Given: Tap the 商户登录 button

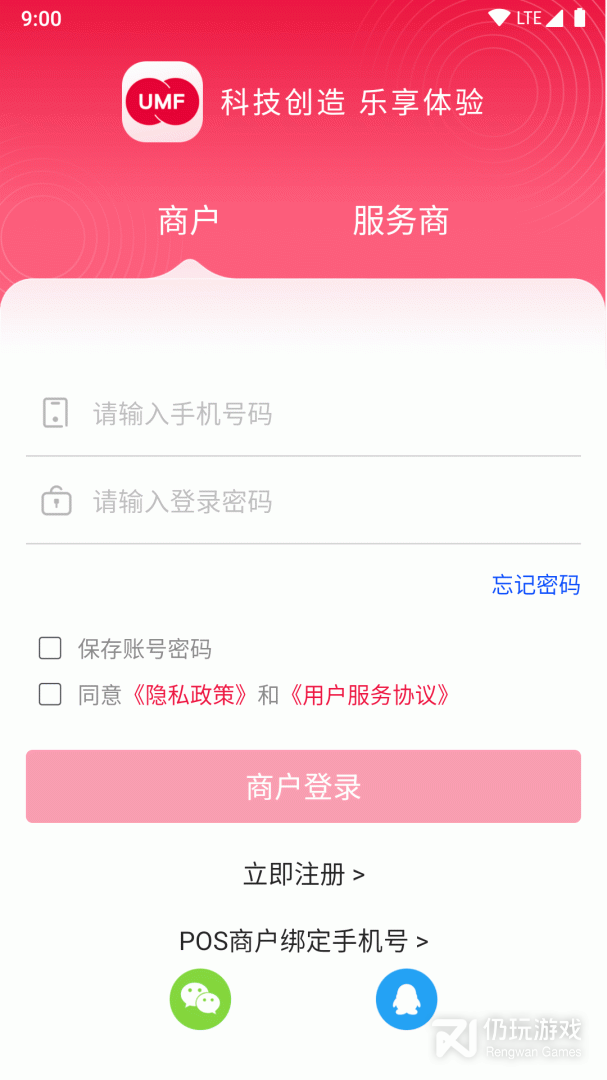Looking at the screenshot, I should point(303,787).
